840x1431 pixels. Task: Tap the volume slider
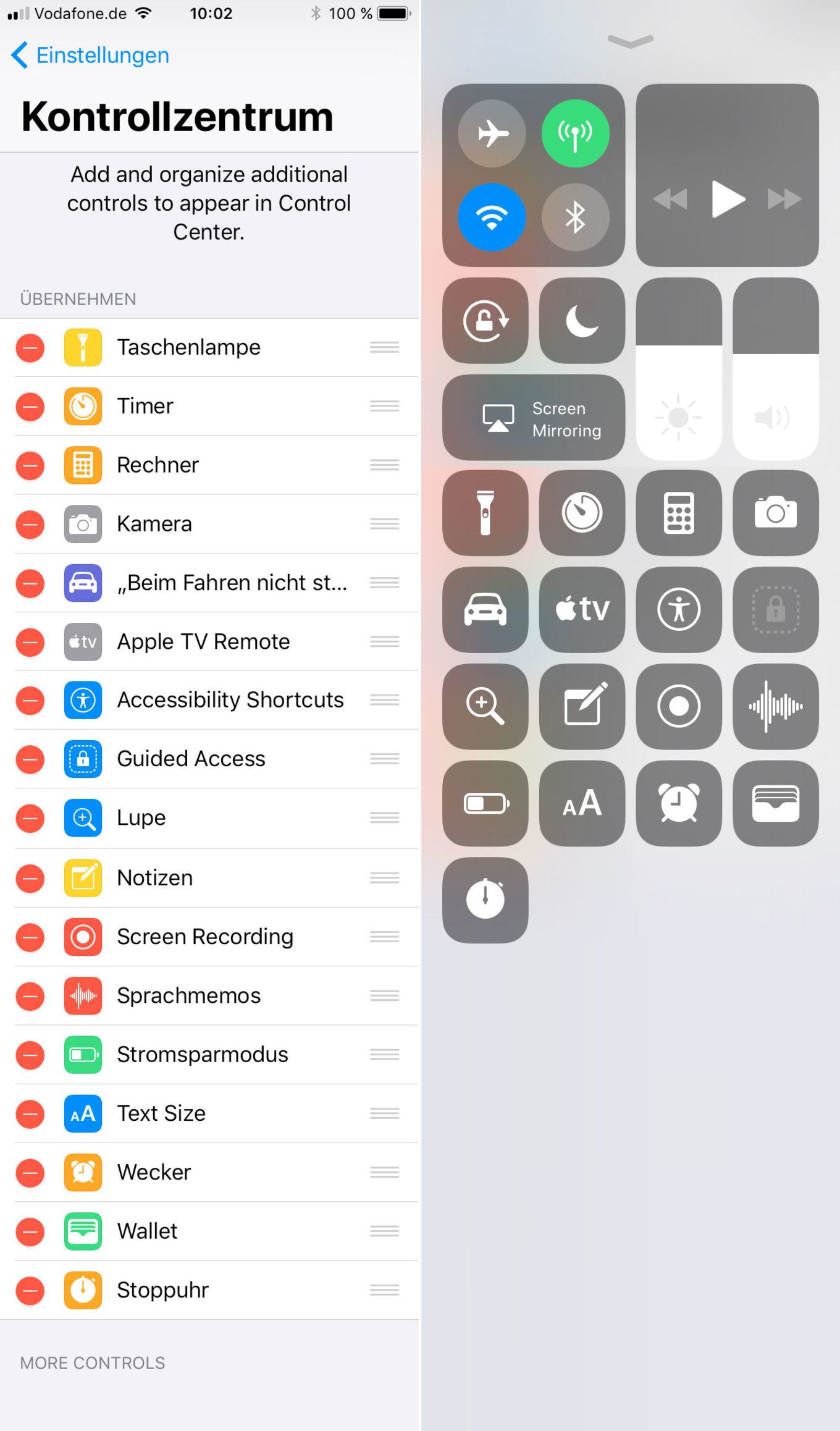[776, 369]
